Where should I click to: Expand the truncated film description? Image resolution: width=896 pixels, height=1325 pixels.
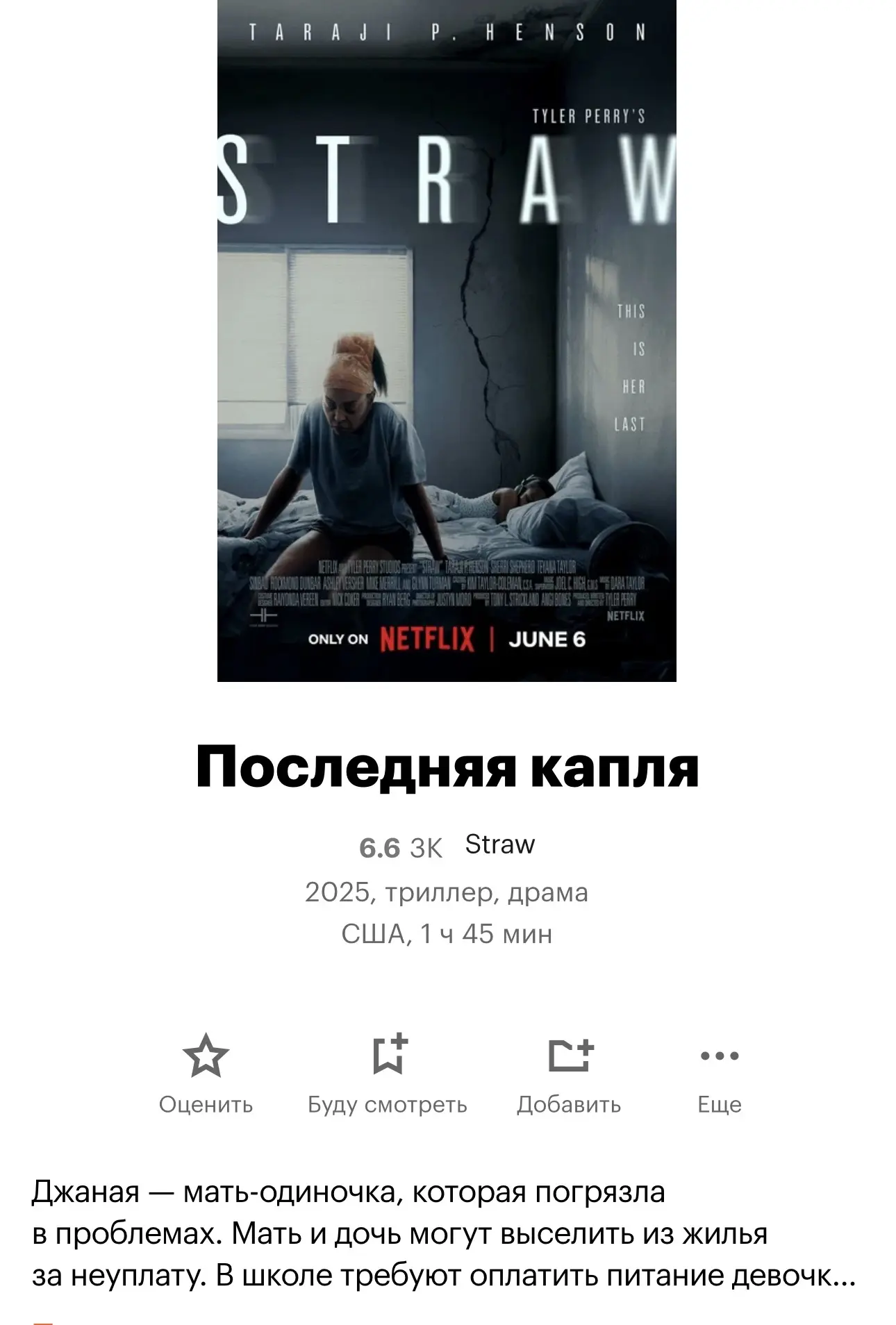click(x=445, y=1233)
